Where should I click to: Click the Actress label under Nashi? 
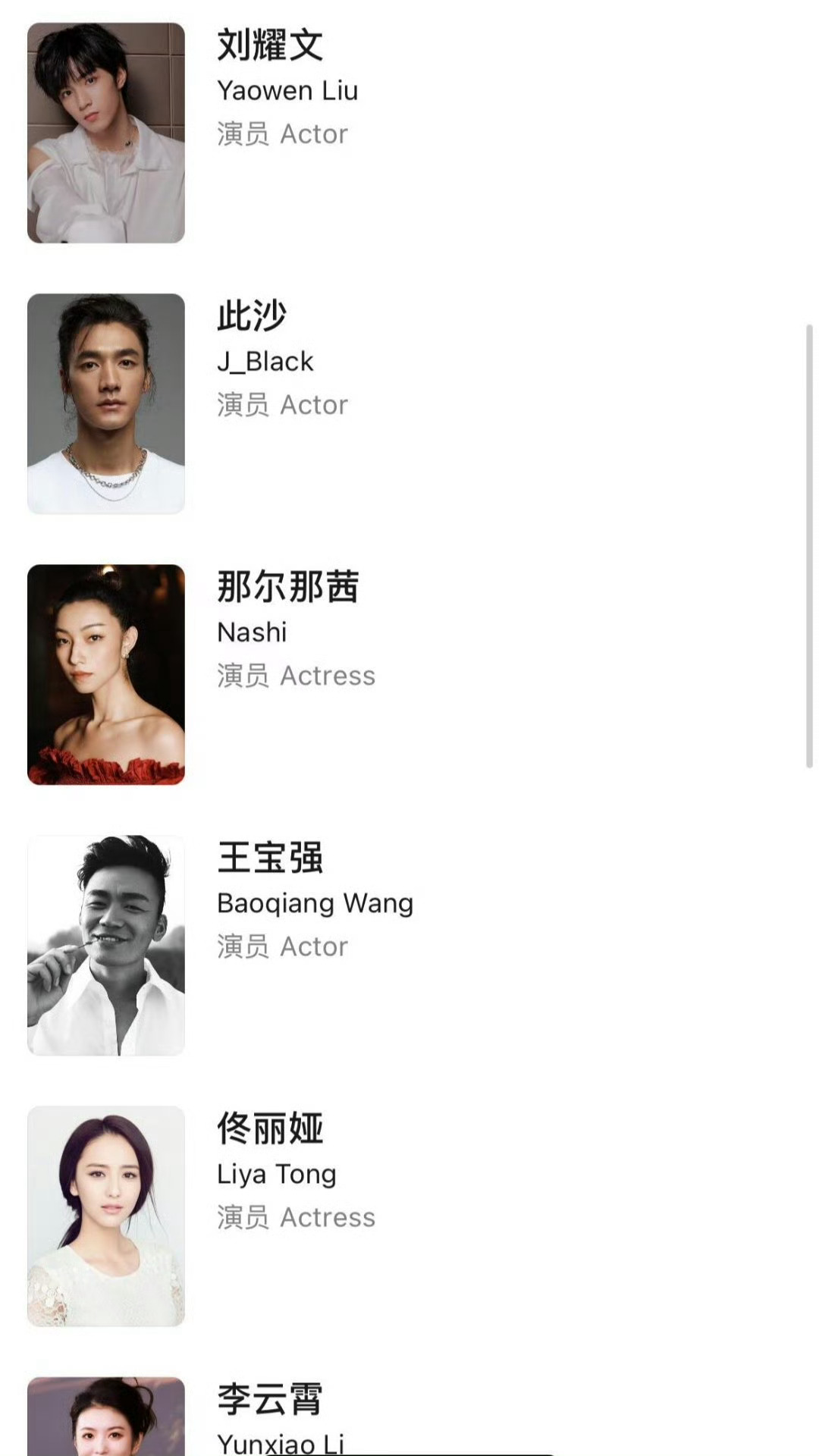click(x=295, y=676)
